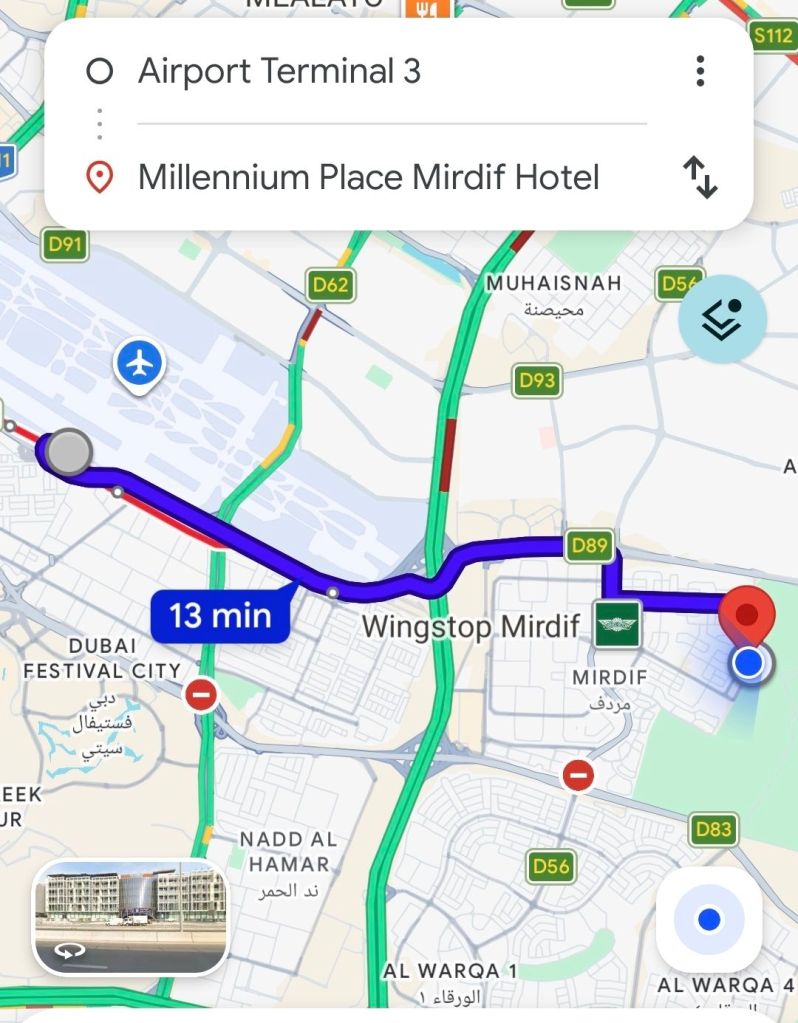Edit destination Millennium Place Mirdif Hotel
The width and height of the screenshot is (798, 1023).
[368, 178]
